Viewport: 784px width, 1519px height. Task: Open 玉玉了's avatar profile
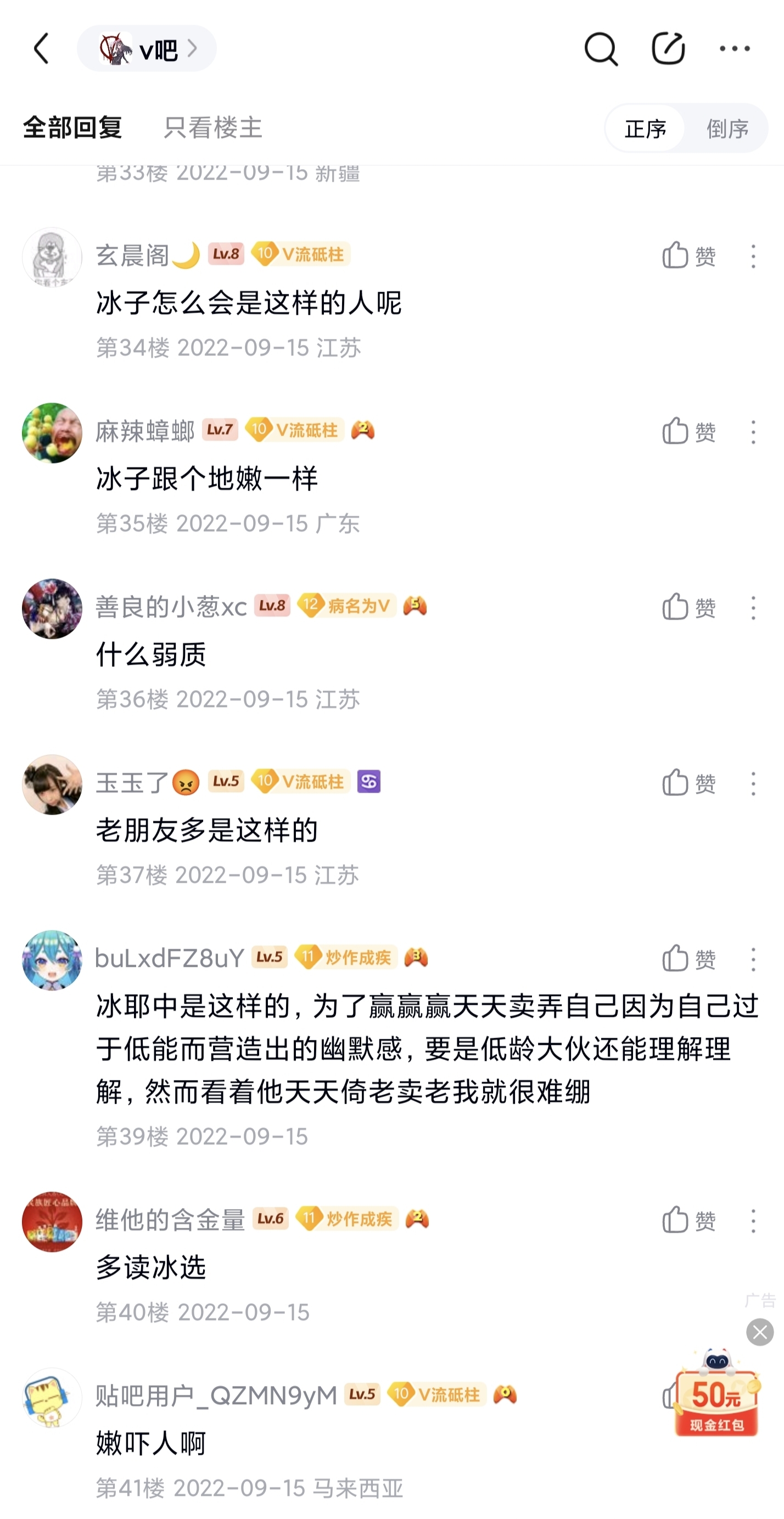point(52,784)
